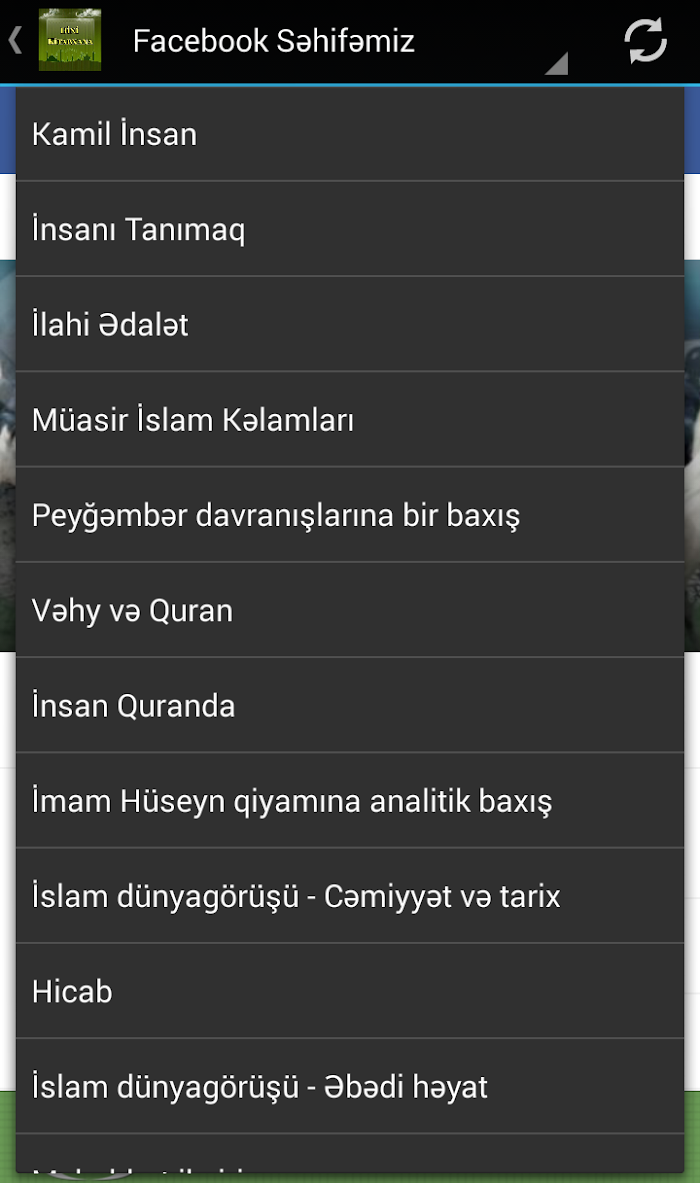This screenshot has width=700, height=1183.
Task: Select Peyğəmbər davranışlarına bir baxış
Action: coord(350,515)
